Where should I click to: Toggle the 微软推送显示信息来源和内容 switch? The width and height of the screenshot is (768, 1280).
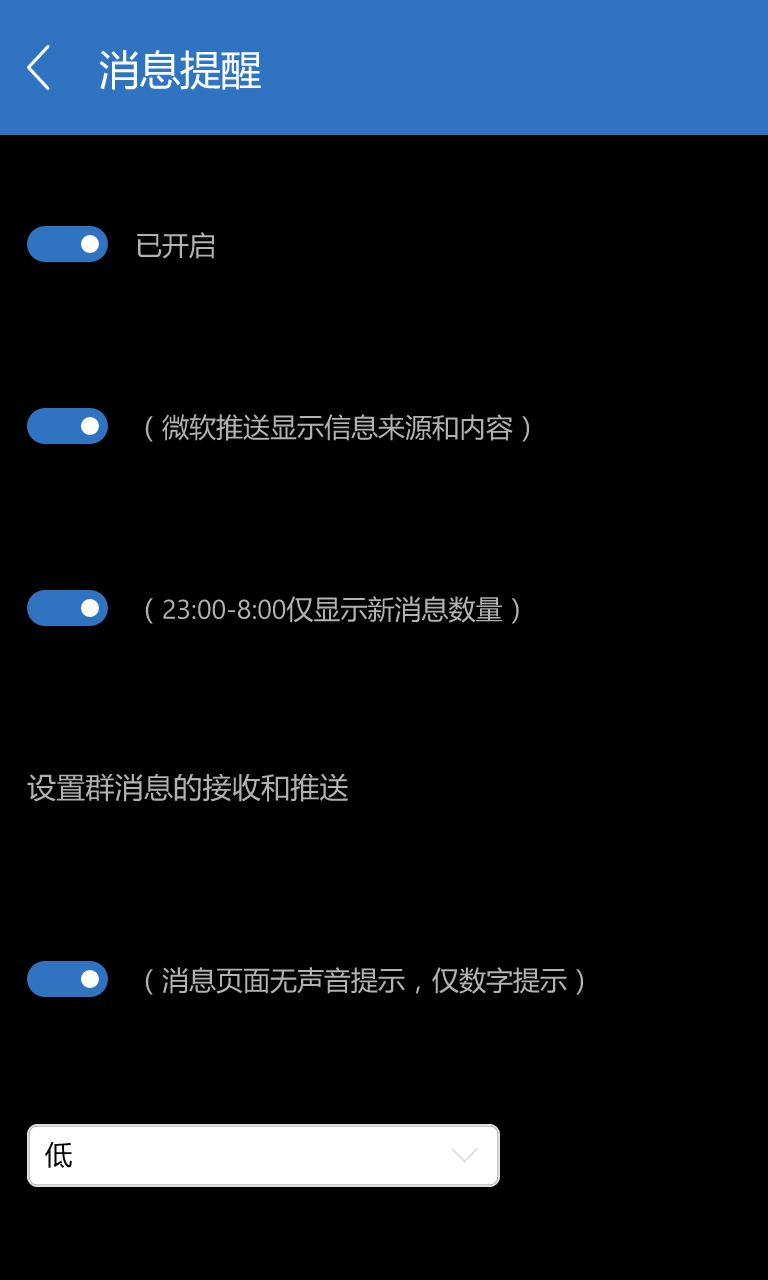tap(67, 426)
